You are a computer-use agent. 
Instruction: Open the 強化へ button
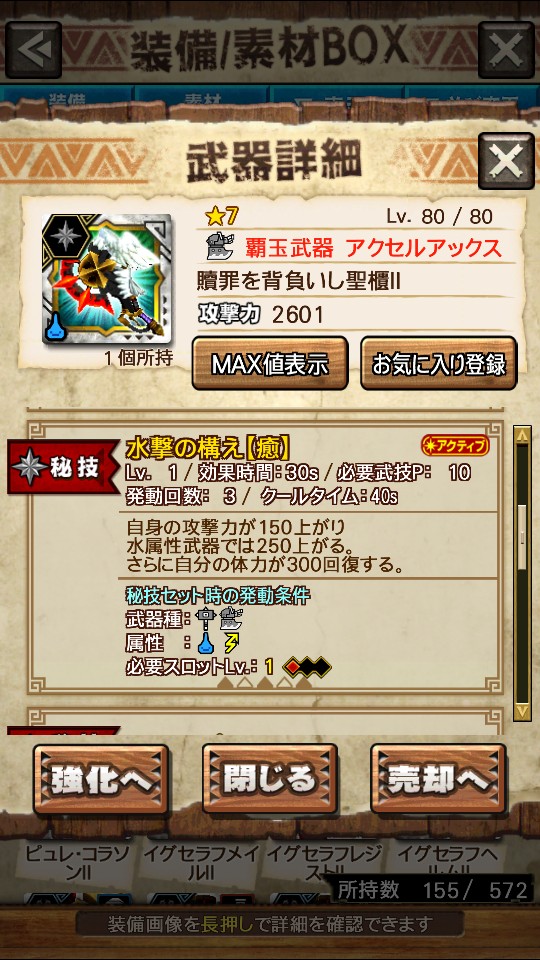pyautogui.click(x=101, y=779)
